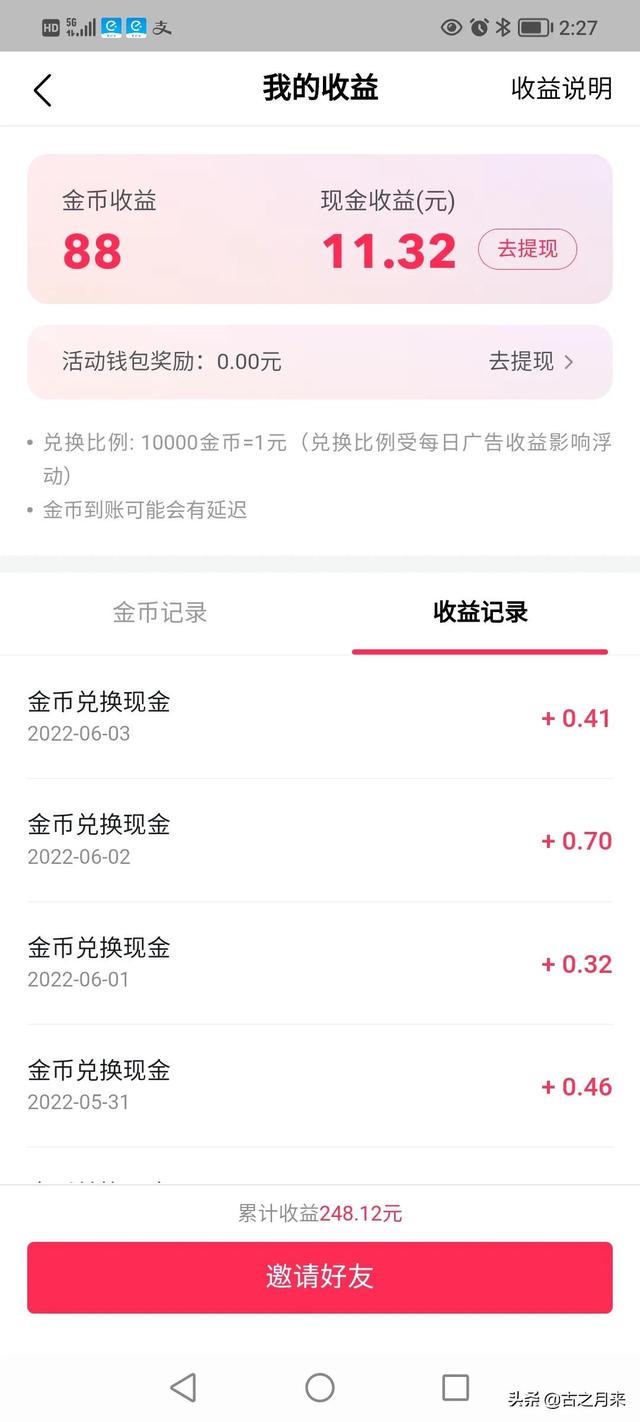Tap 邀请好友 to invite friends
The height and width of the screenshot is (1422, 640).
point(320,1277)
